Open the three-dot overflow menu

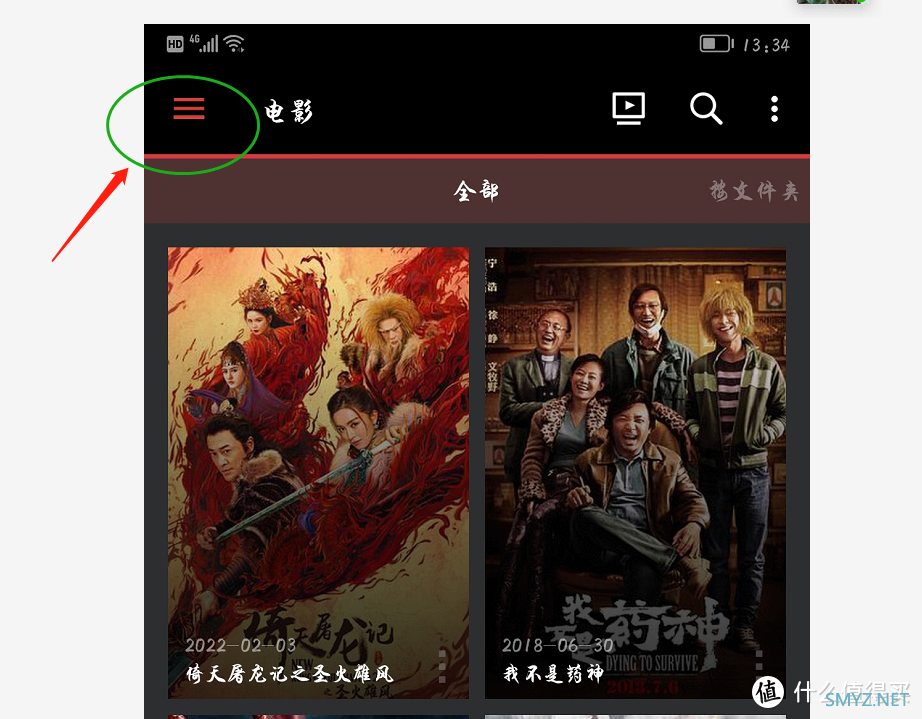point(774,109)
